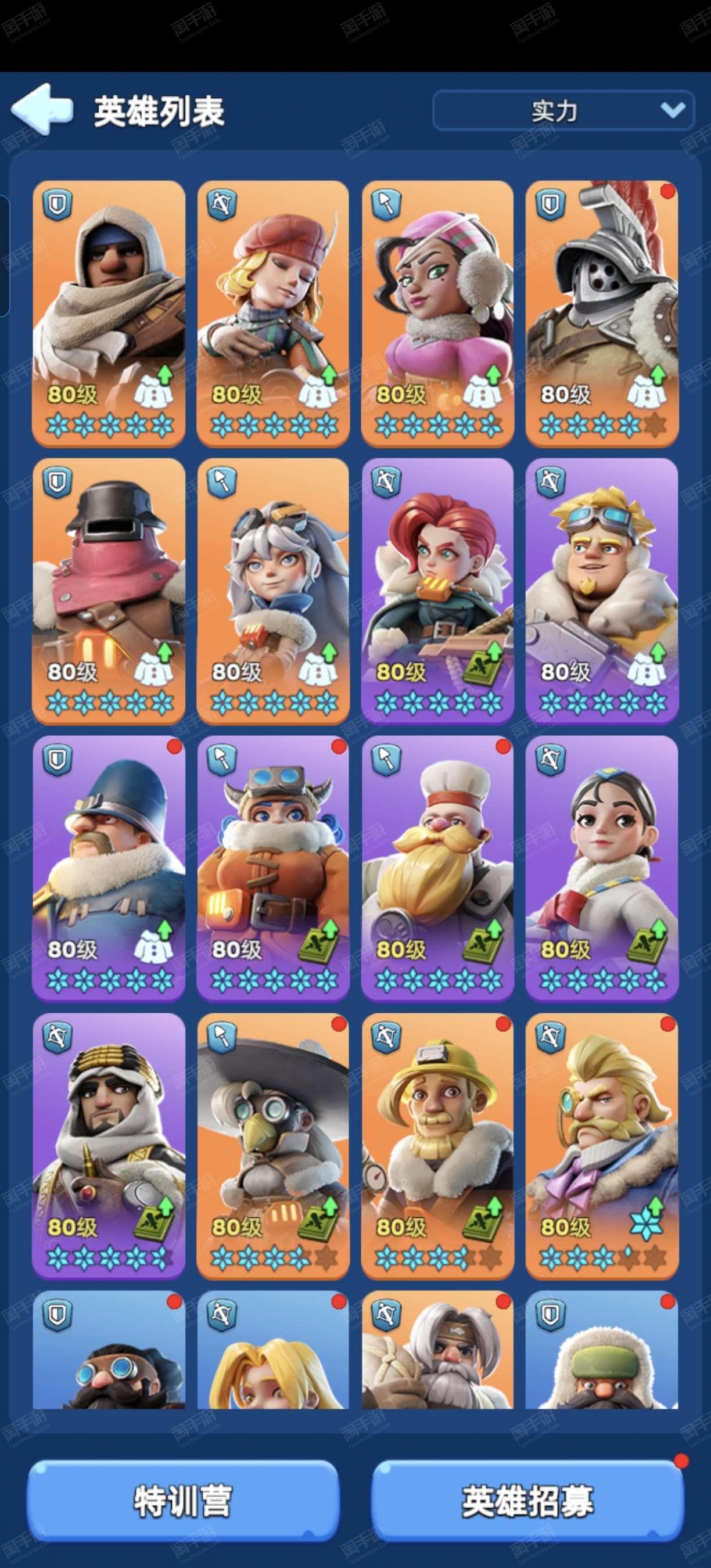Open the monocle-wearing blond hero card
Screen dimensions: 711x1568
pyautogui.click(x=602, y=1146)
